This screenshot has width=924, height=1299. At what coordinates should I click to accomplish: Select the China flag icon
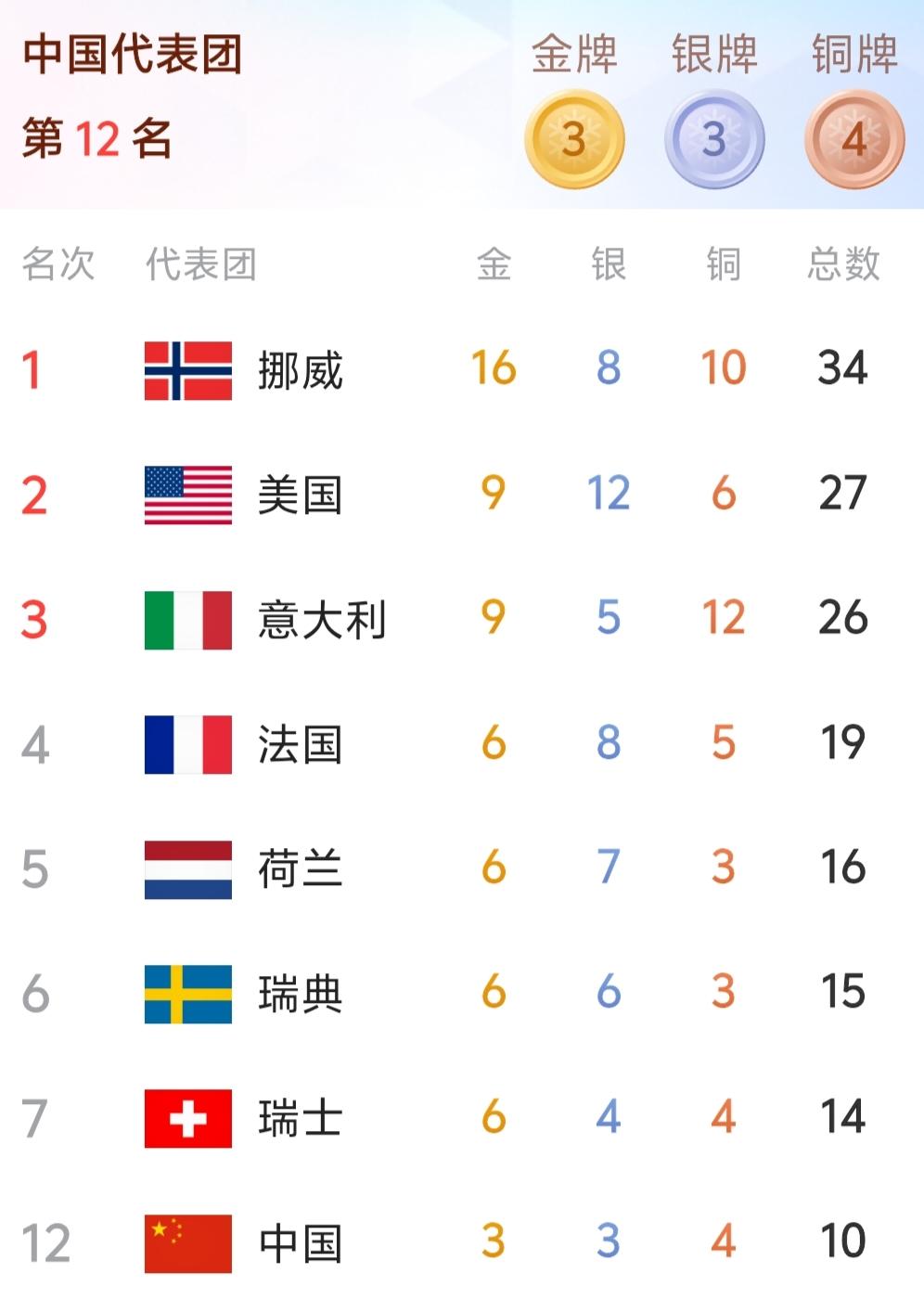(x=187, y=1242)
